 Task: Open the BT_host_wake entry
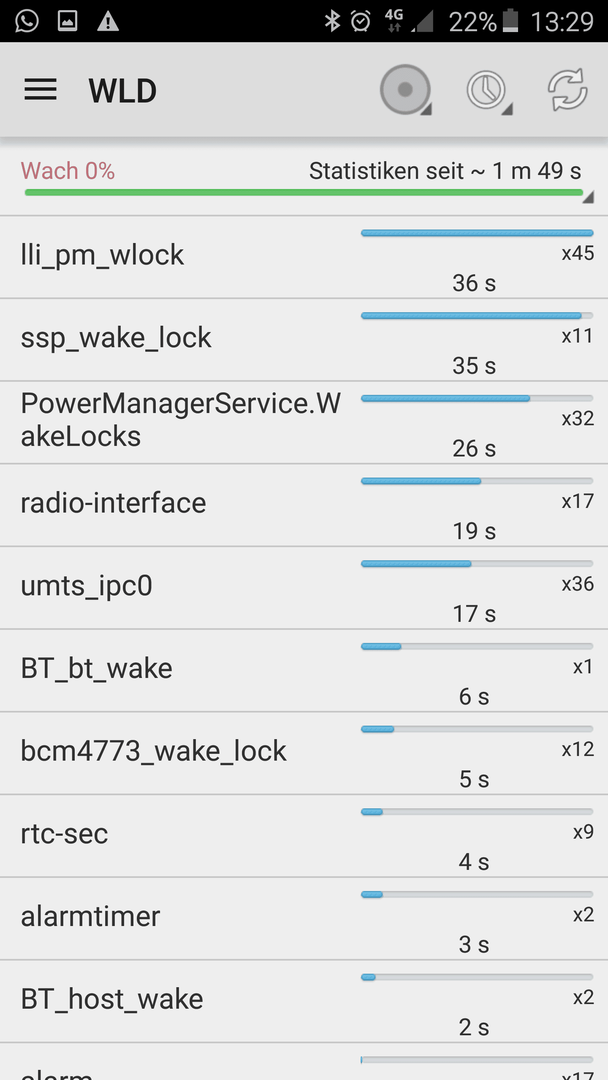[304, 1001]
